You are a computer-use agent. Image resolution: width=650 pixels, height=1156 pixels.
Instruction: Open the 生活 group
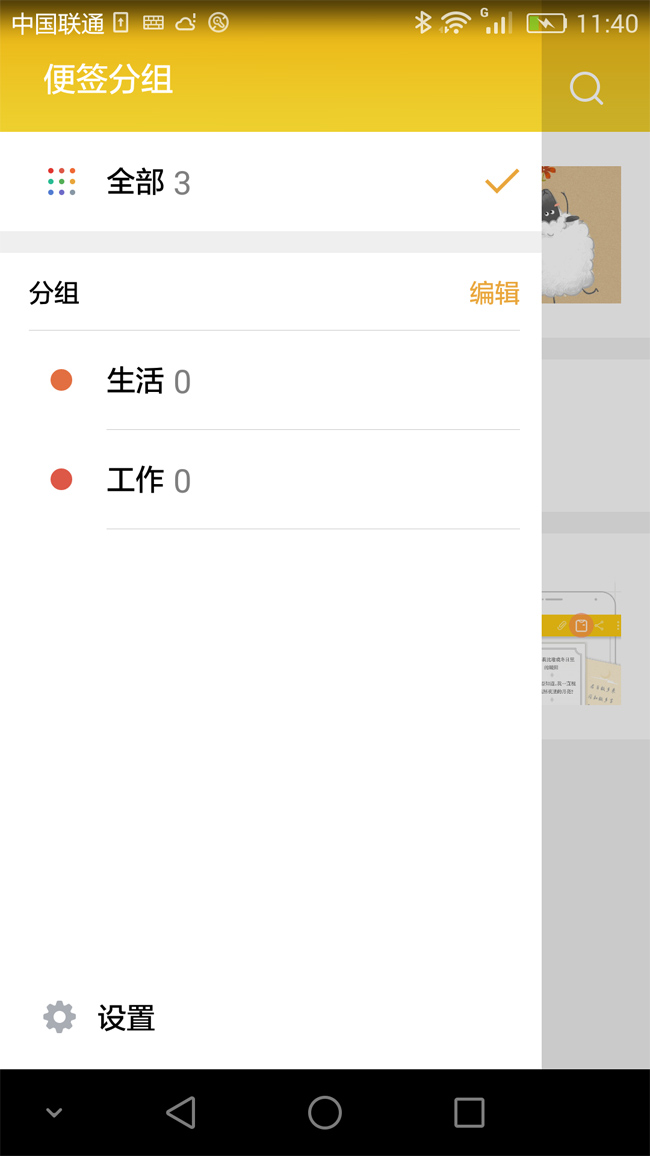point(270,380)
